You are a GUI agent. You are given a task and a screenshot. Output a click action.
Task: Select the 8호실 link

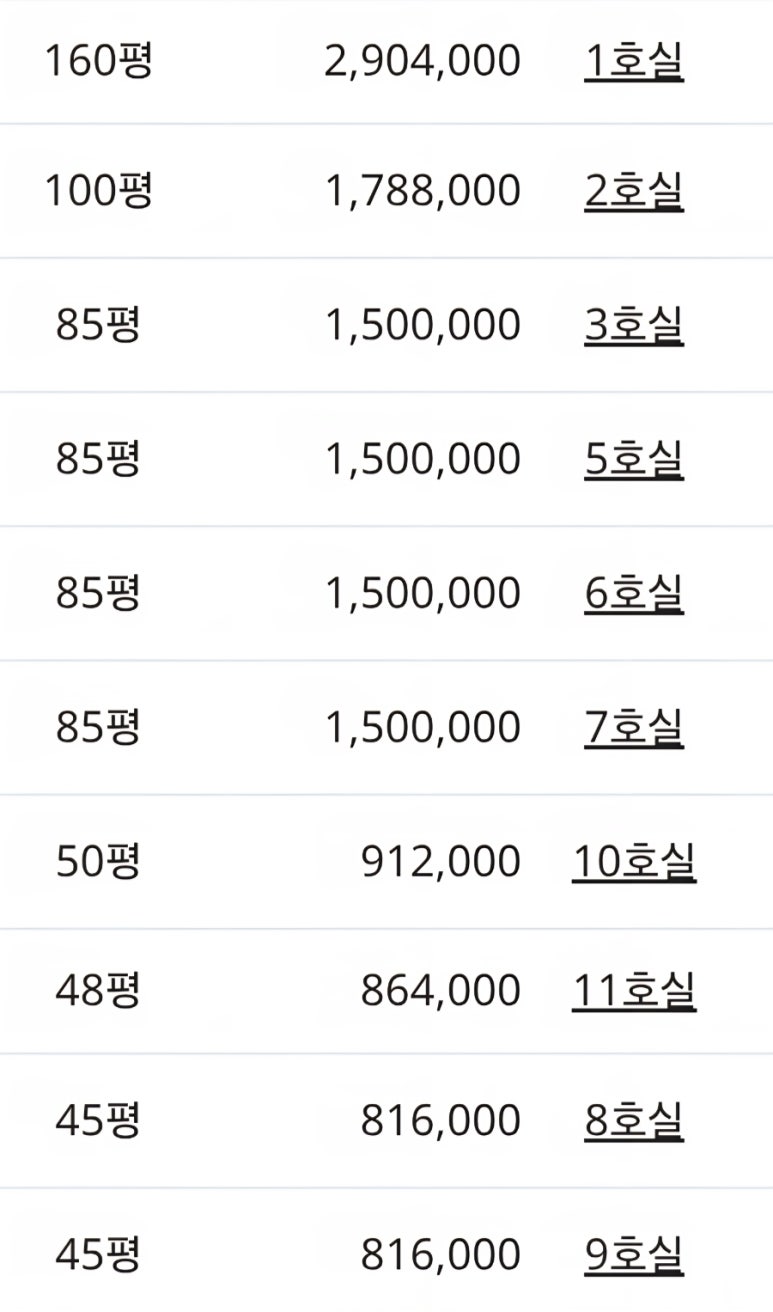[x=634, y=1121]
